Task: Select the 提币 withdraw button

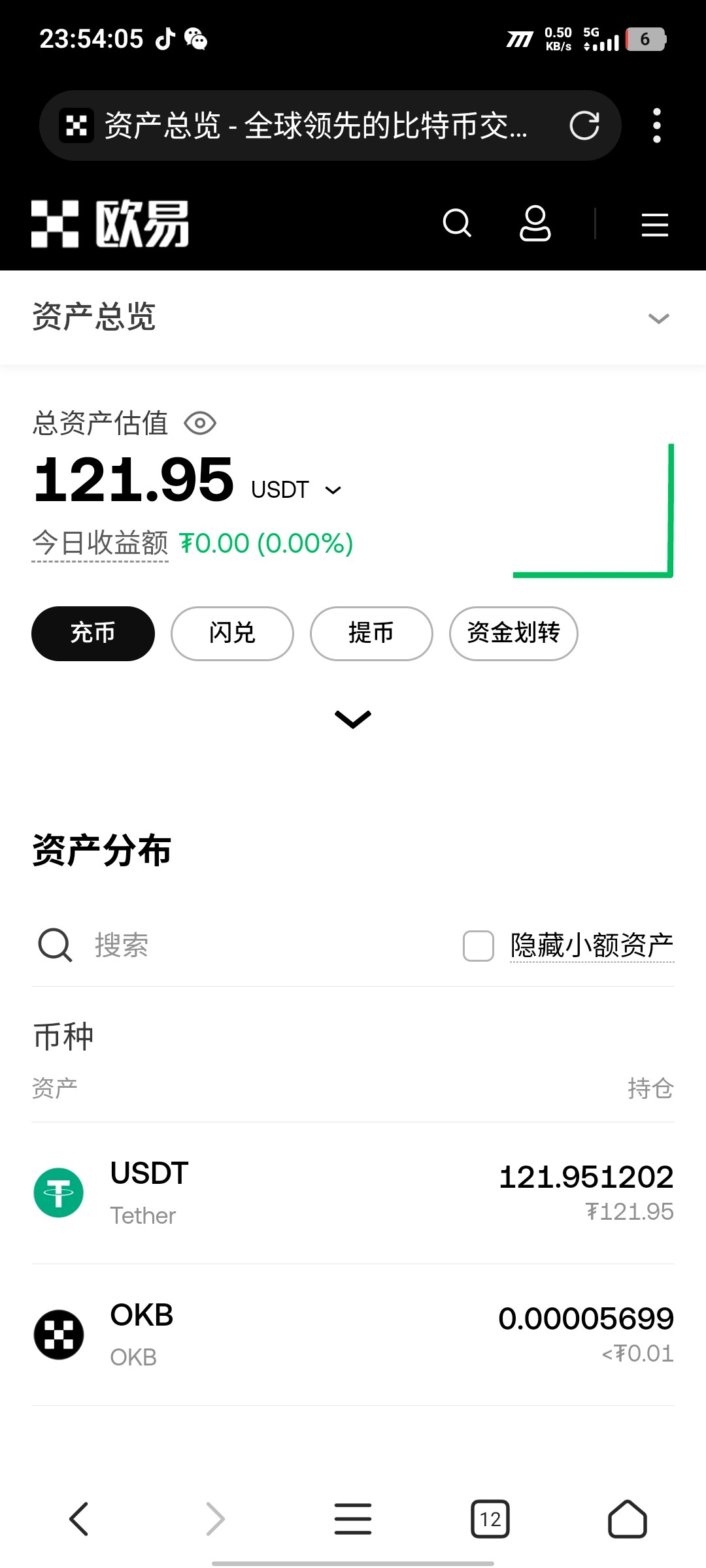Action: tap(371, 633)
